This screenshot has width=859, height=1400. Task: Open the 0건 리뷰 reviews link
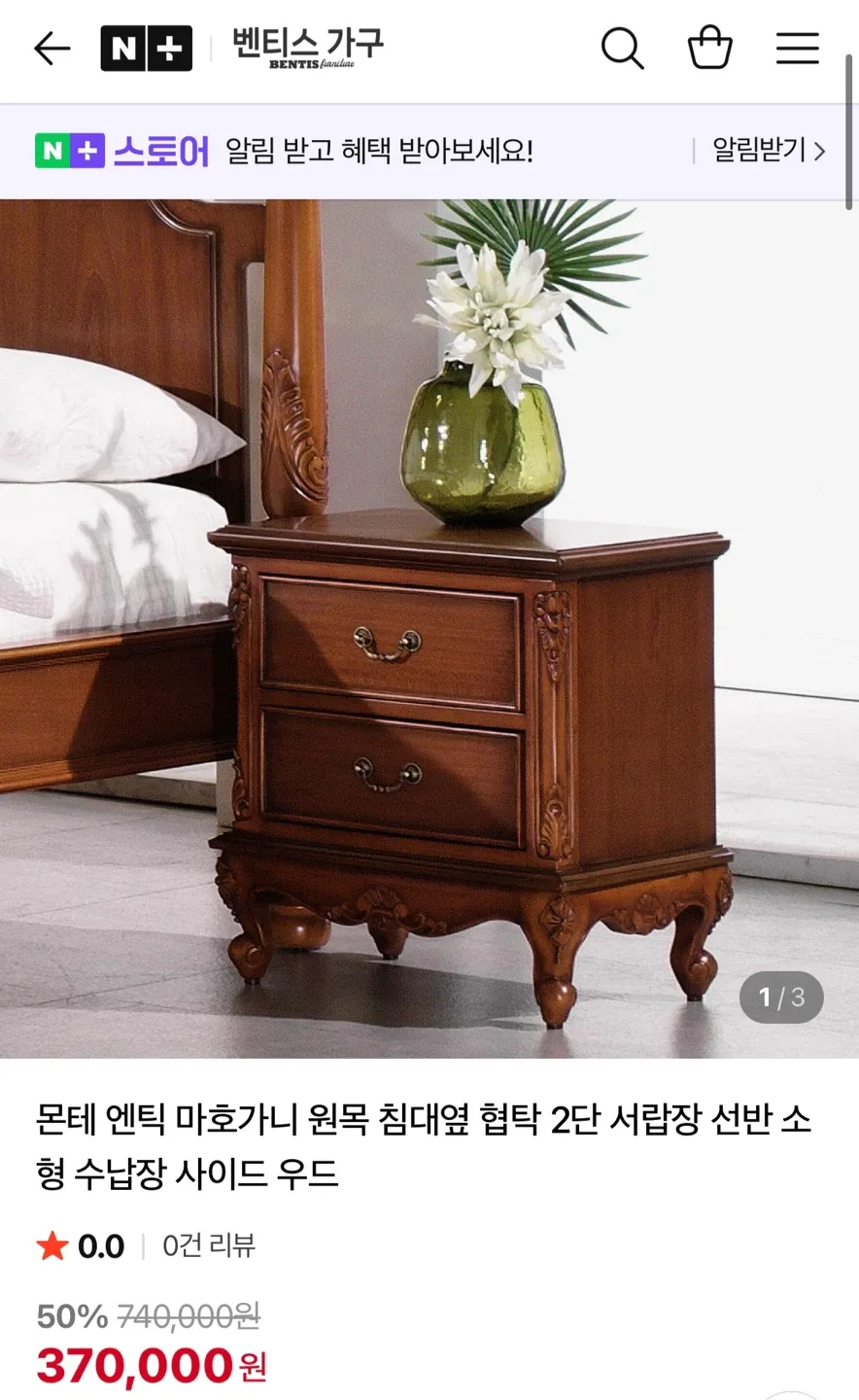208,1245
